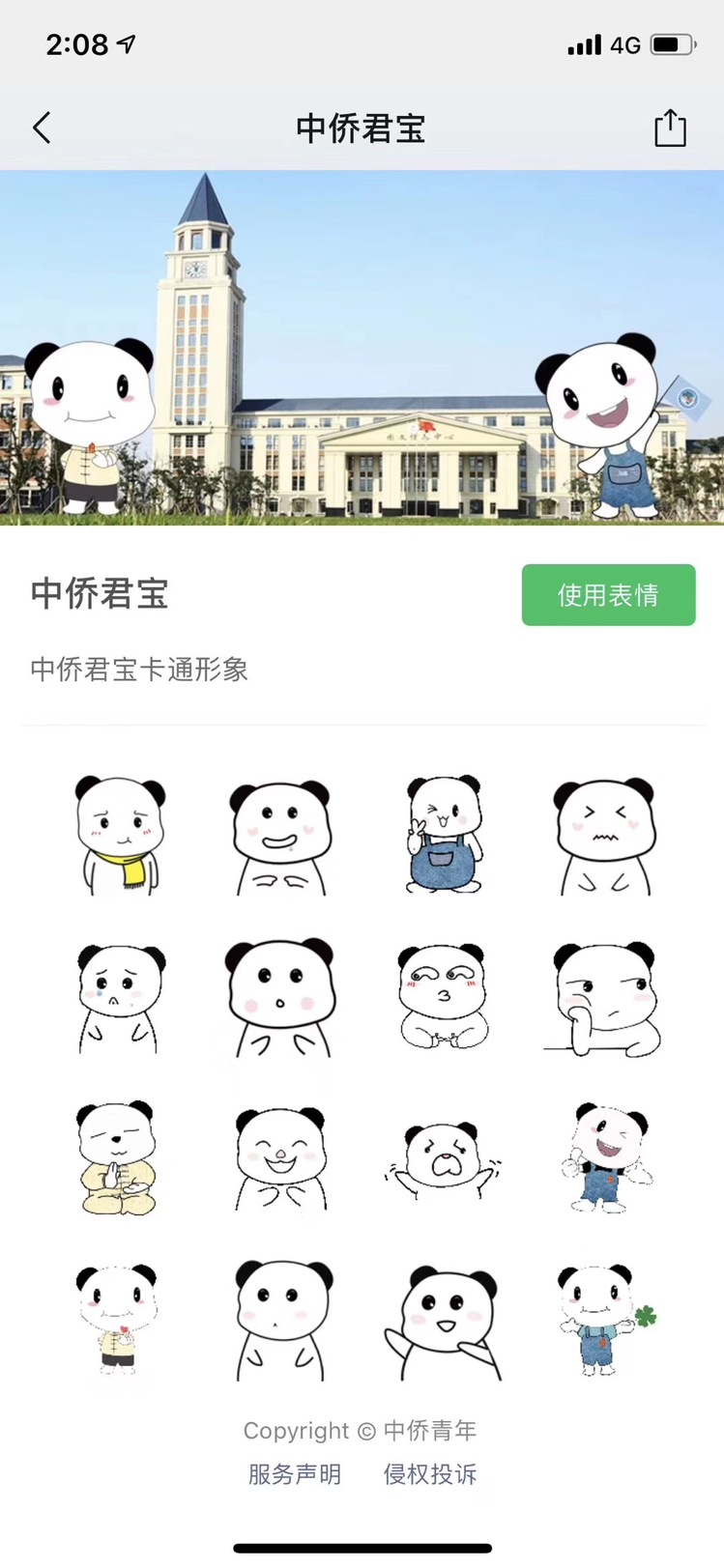Open the 服务声明 link
Image resolution: width=724 pixels, height=1568 pixels.
(295, 1474)
